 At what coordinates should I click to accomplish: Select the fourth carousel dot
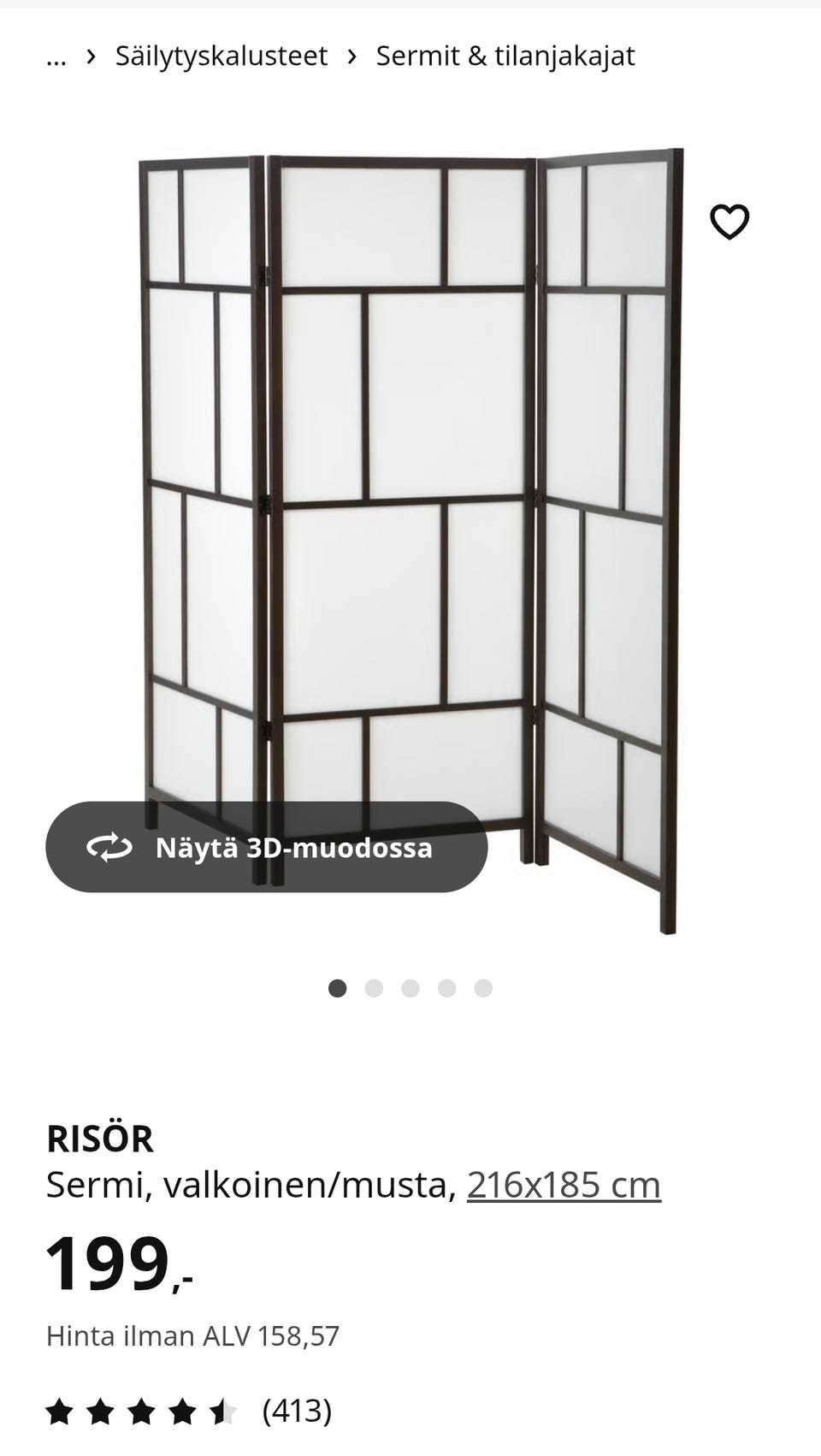tap(449, 988)
